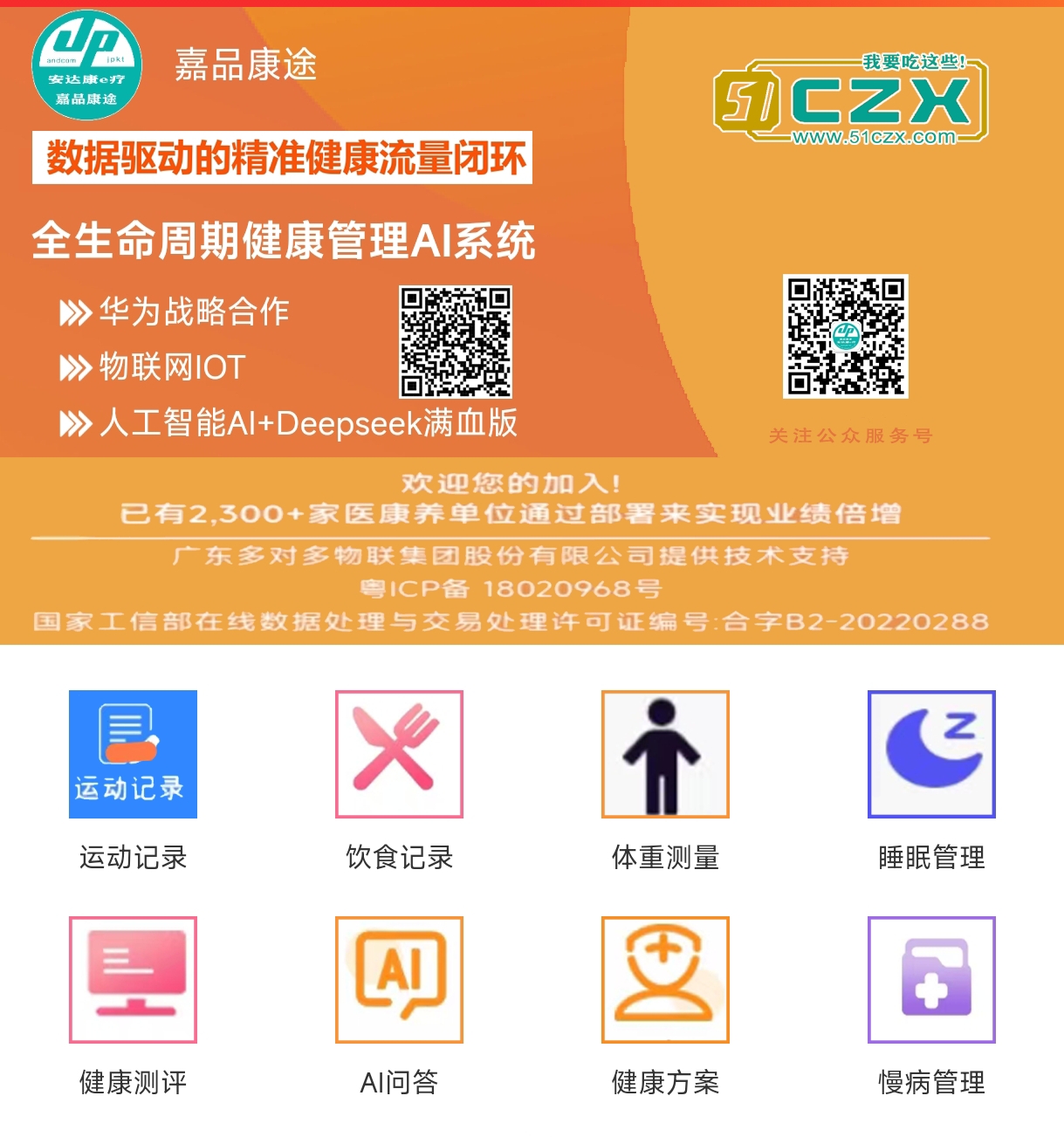Open 运动记录 exercise log
Screen dimensions: 1064x1137
click(133, 755)
